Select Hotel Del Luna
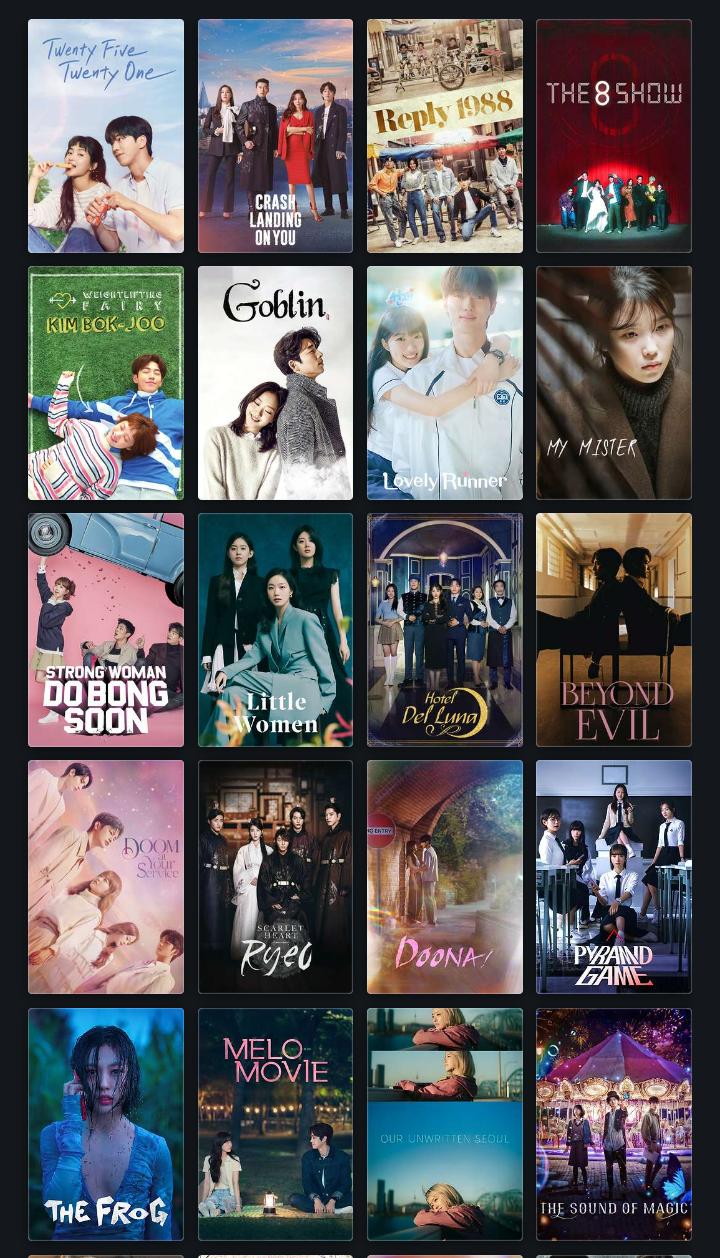The width and height of the screenshot is (720, 1258). [x=445, y=630]
